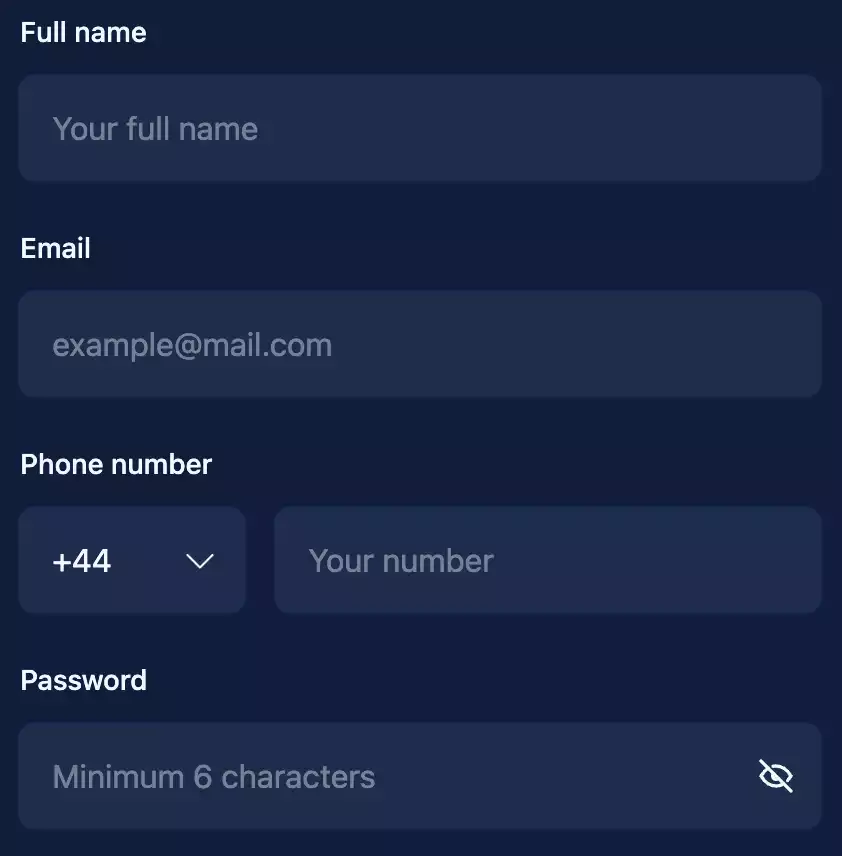The image size is (842, 856).
Task: Open the +44 country code dropdown
Action: pos(132,560)
